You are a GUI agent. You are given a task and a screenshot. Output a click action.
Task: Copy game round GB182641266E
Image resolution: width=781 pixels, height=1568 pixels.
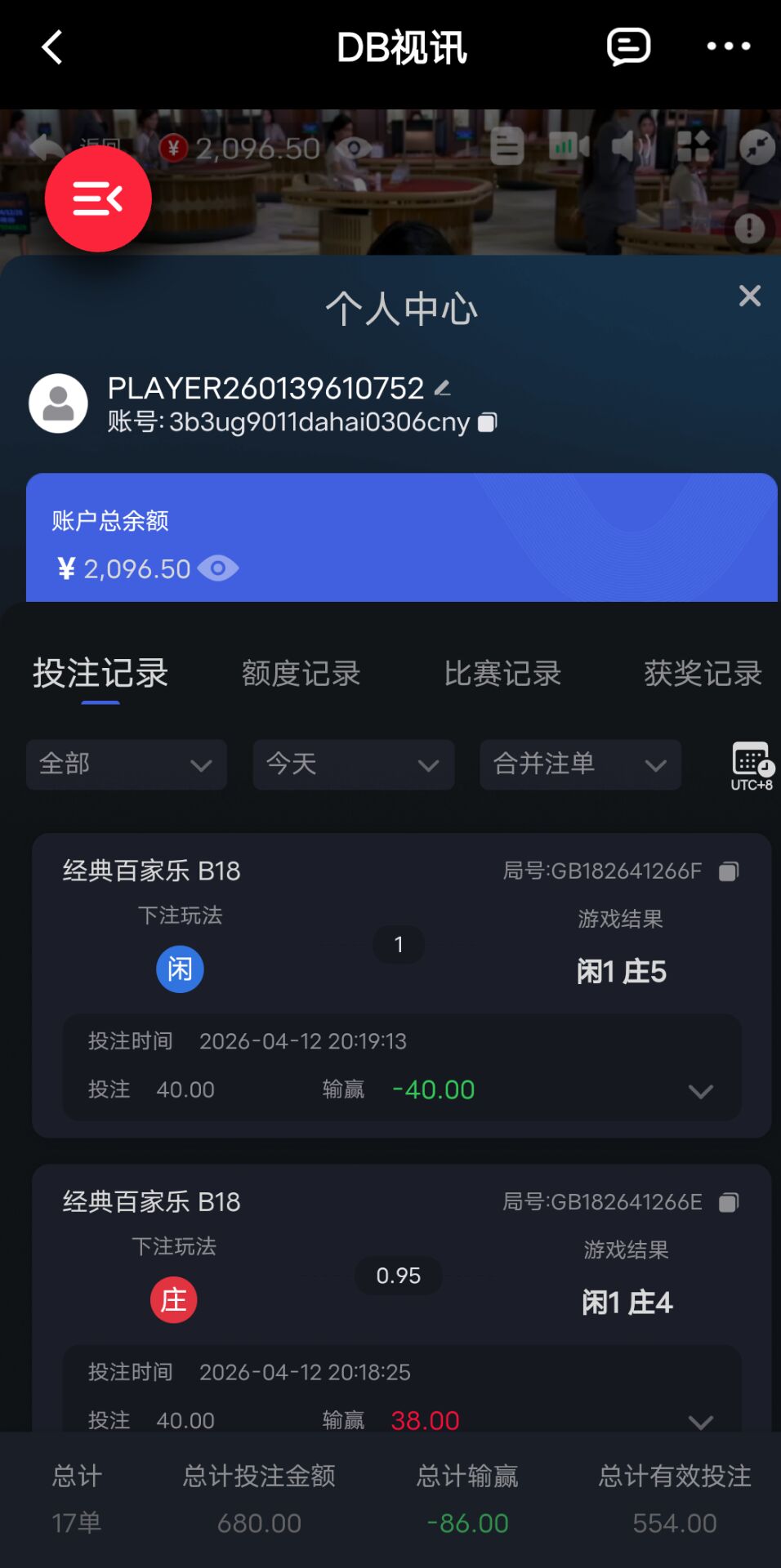click(728, 1201)
